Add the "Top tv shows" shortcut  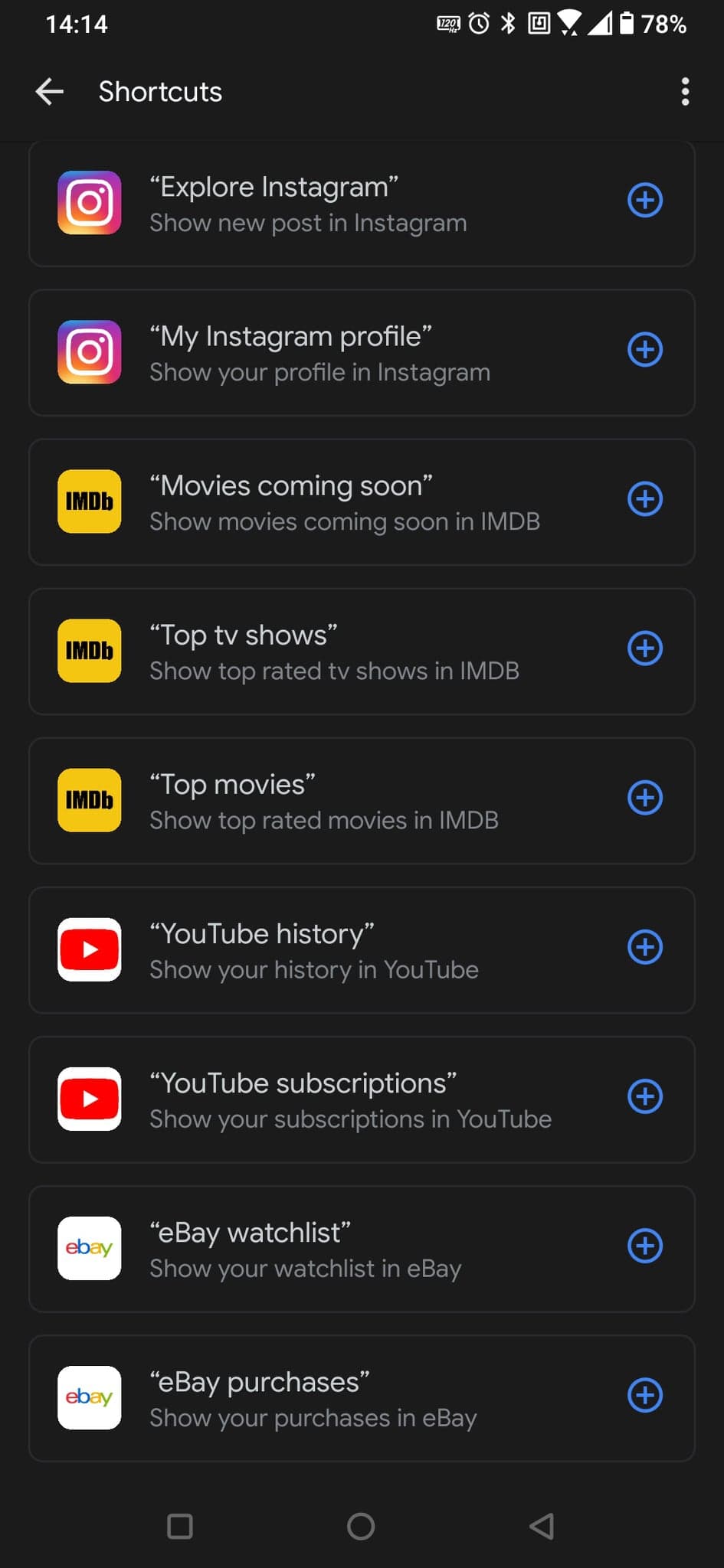point(645,648)
